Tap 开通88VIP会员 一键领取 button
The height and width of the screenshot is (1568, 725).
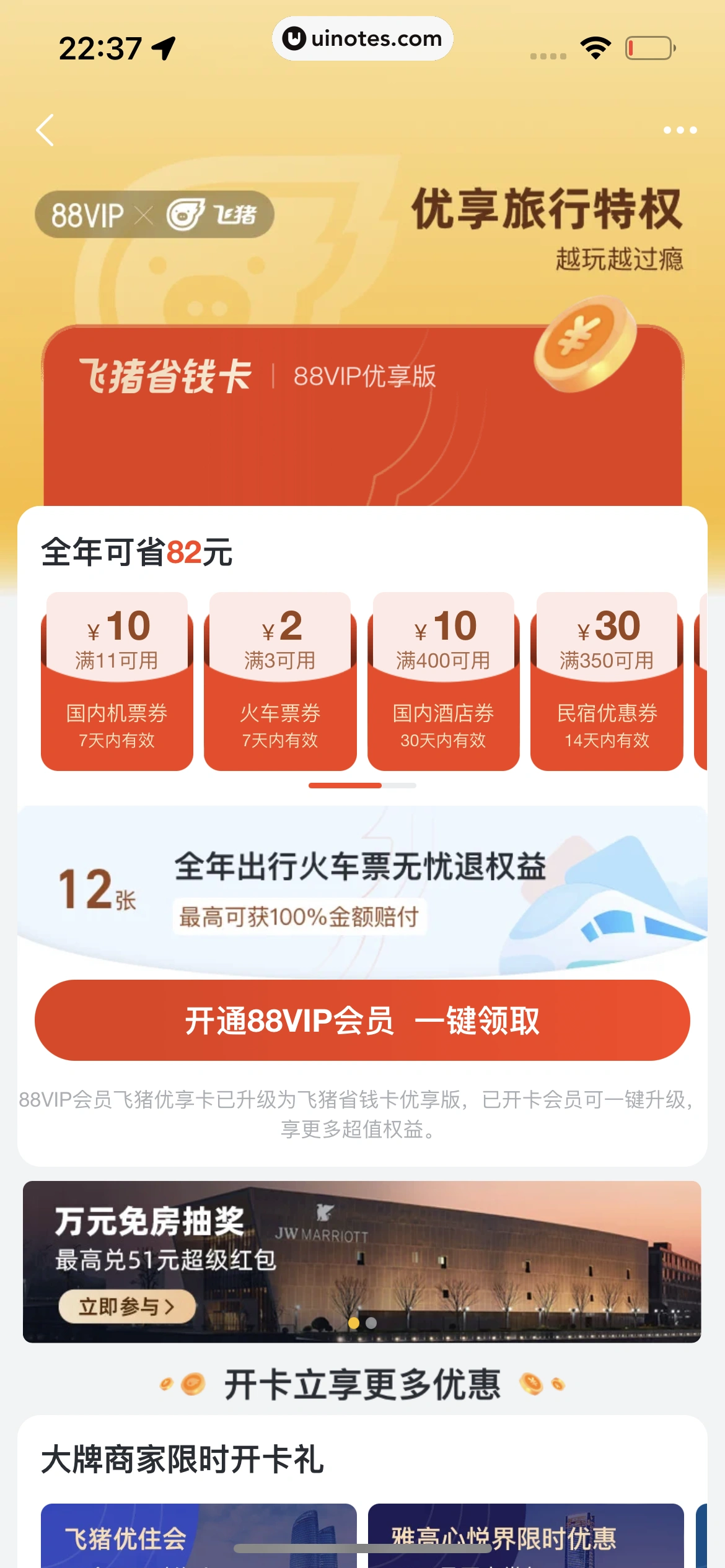(x=362, y=1020)
